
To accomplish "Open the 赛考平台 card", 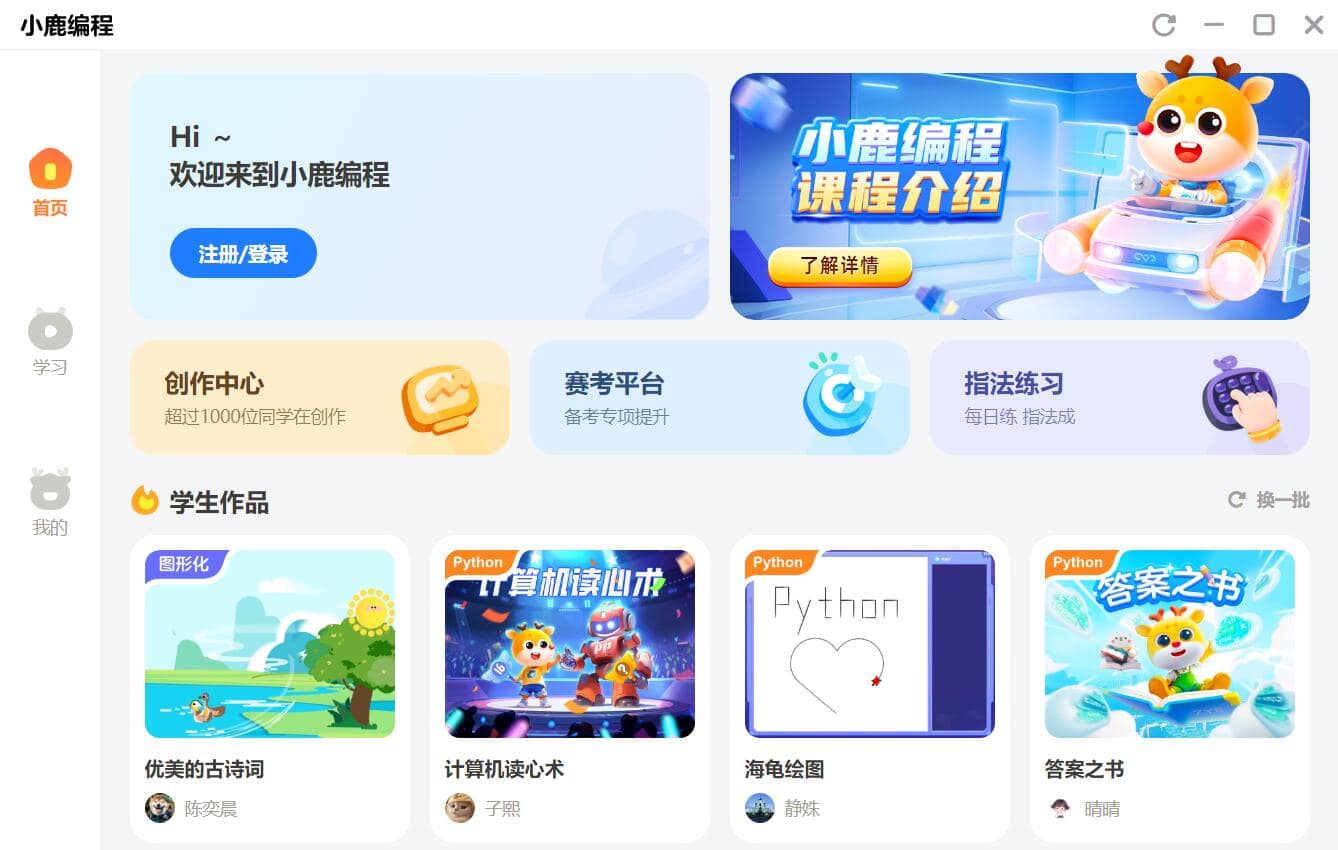I will coord(719,398).
